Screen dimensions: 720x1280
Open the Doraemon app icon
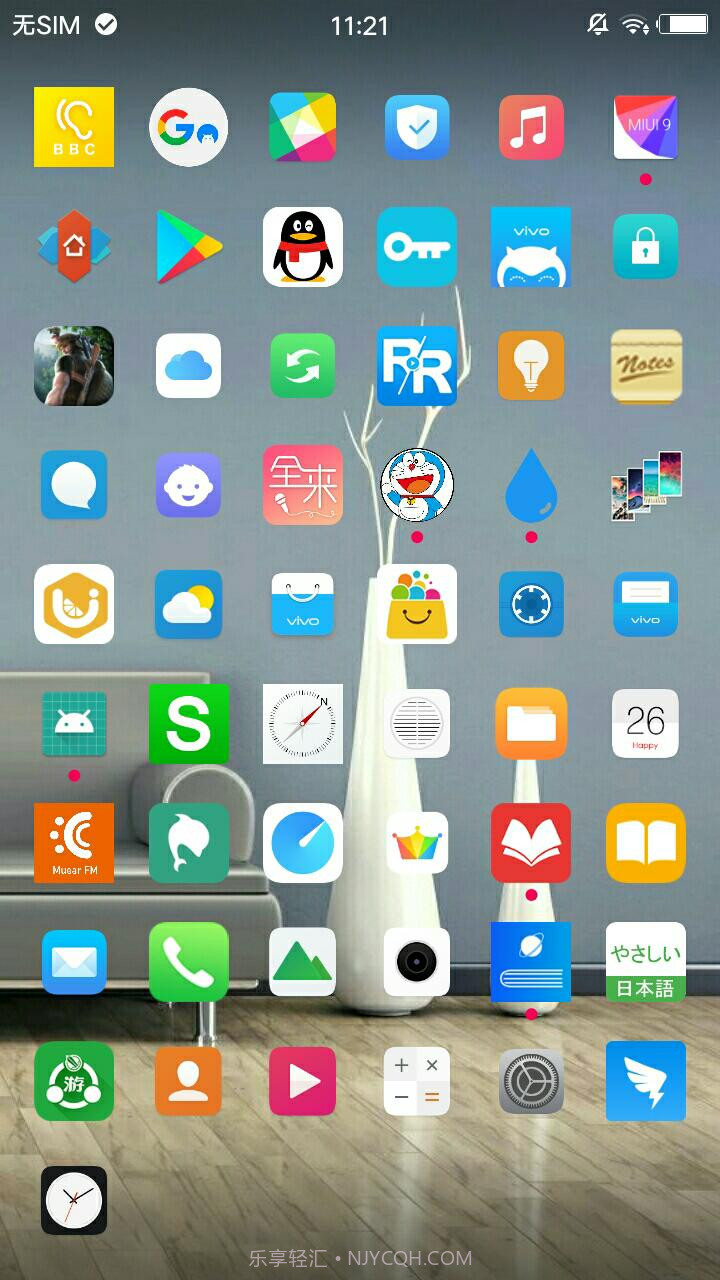click(417, 485)
